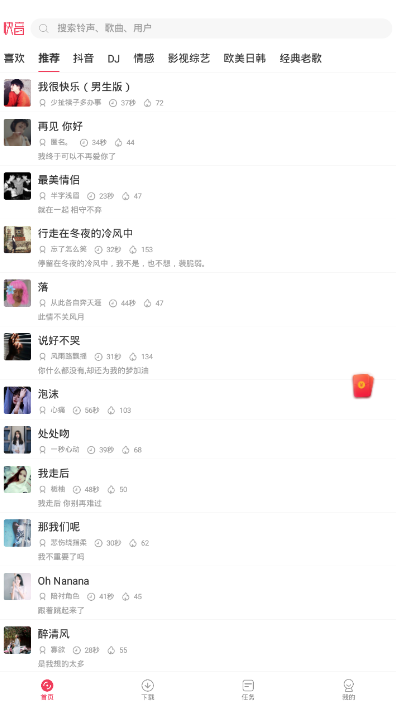Select the song 泡沫

point(198,400)
